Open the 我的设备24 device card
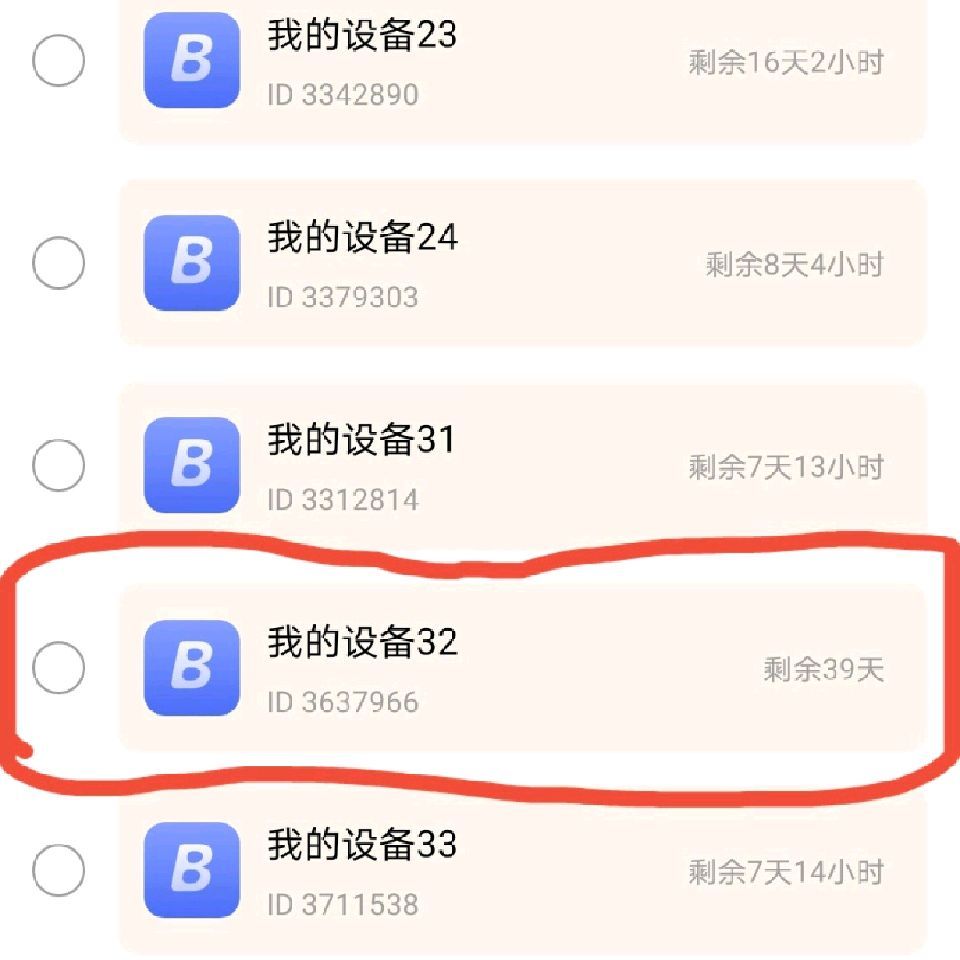Viewport: 960px width, 960px height. [x=522, y=263]
